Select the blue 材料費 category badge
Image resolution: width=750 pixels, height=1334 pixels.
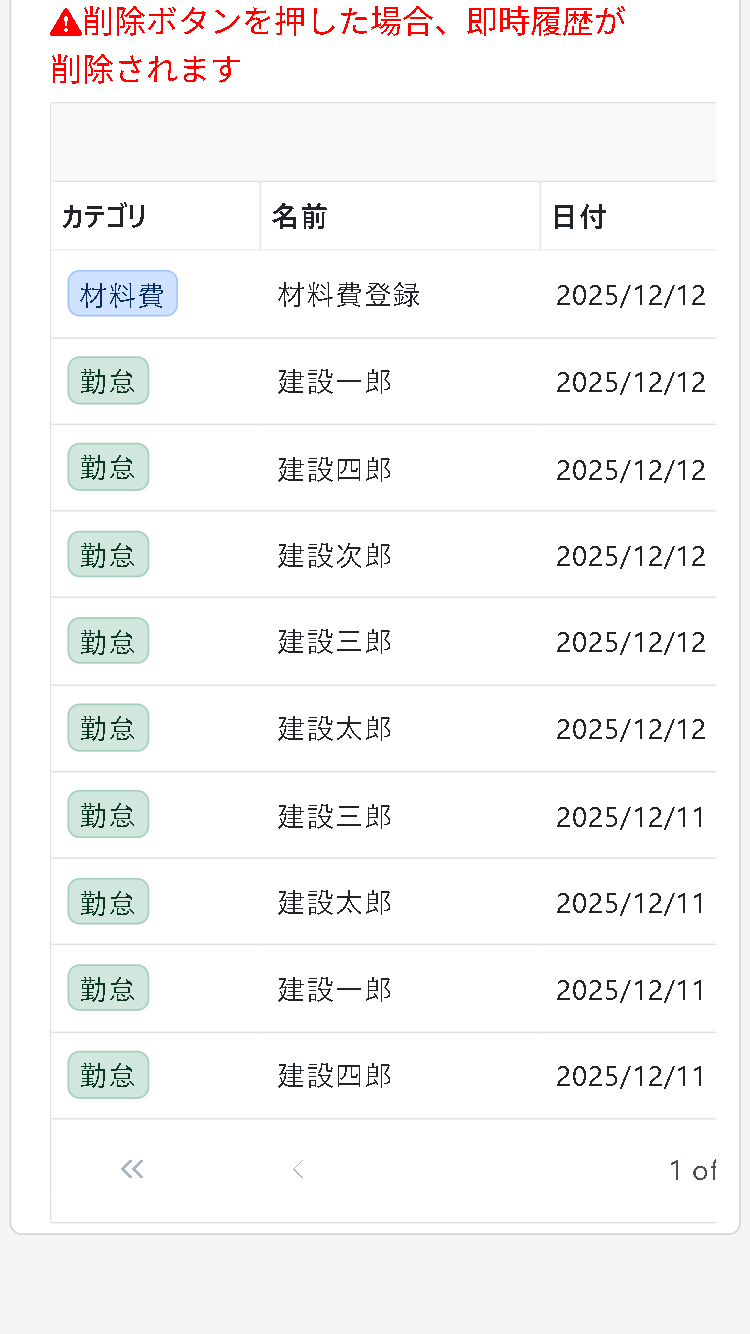(x=122, y=293)
